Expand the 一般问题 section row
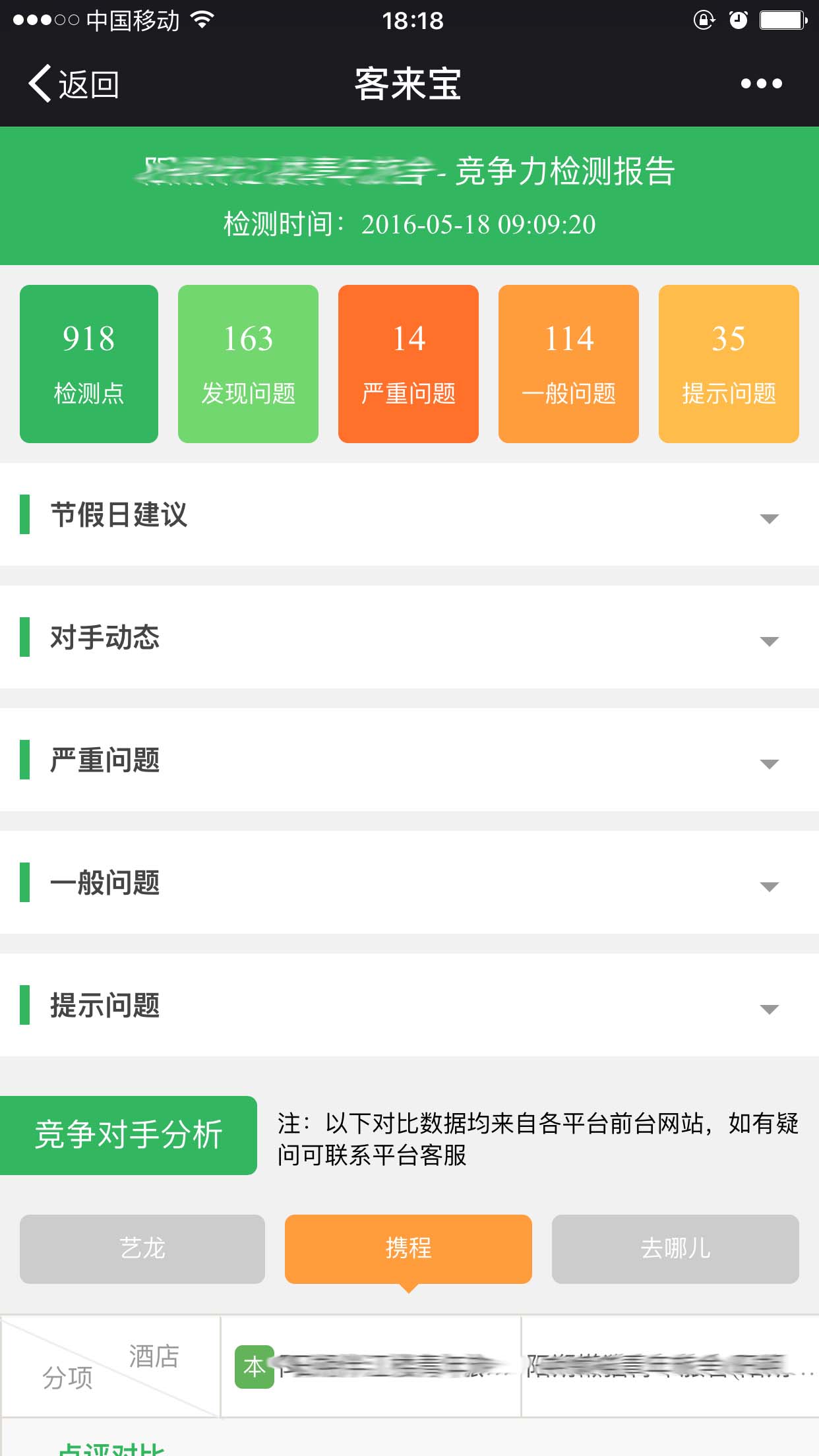The image size is (819, 1456). point(409,882)
